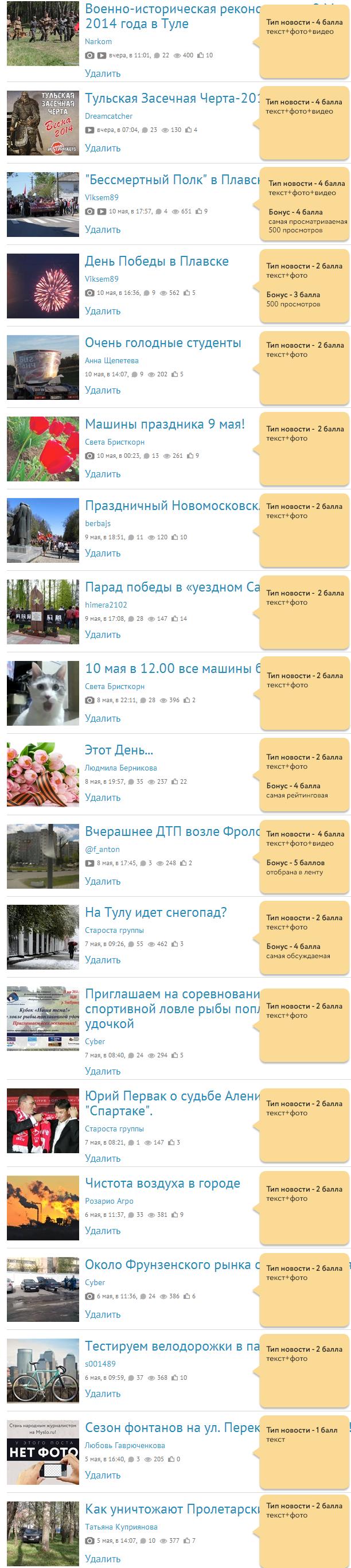Remove the post "Этот День..."
351x1568 pixels.
(102, 797)
